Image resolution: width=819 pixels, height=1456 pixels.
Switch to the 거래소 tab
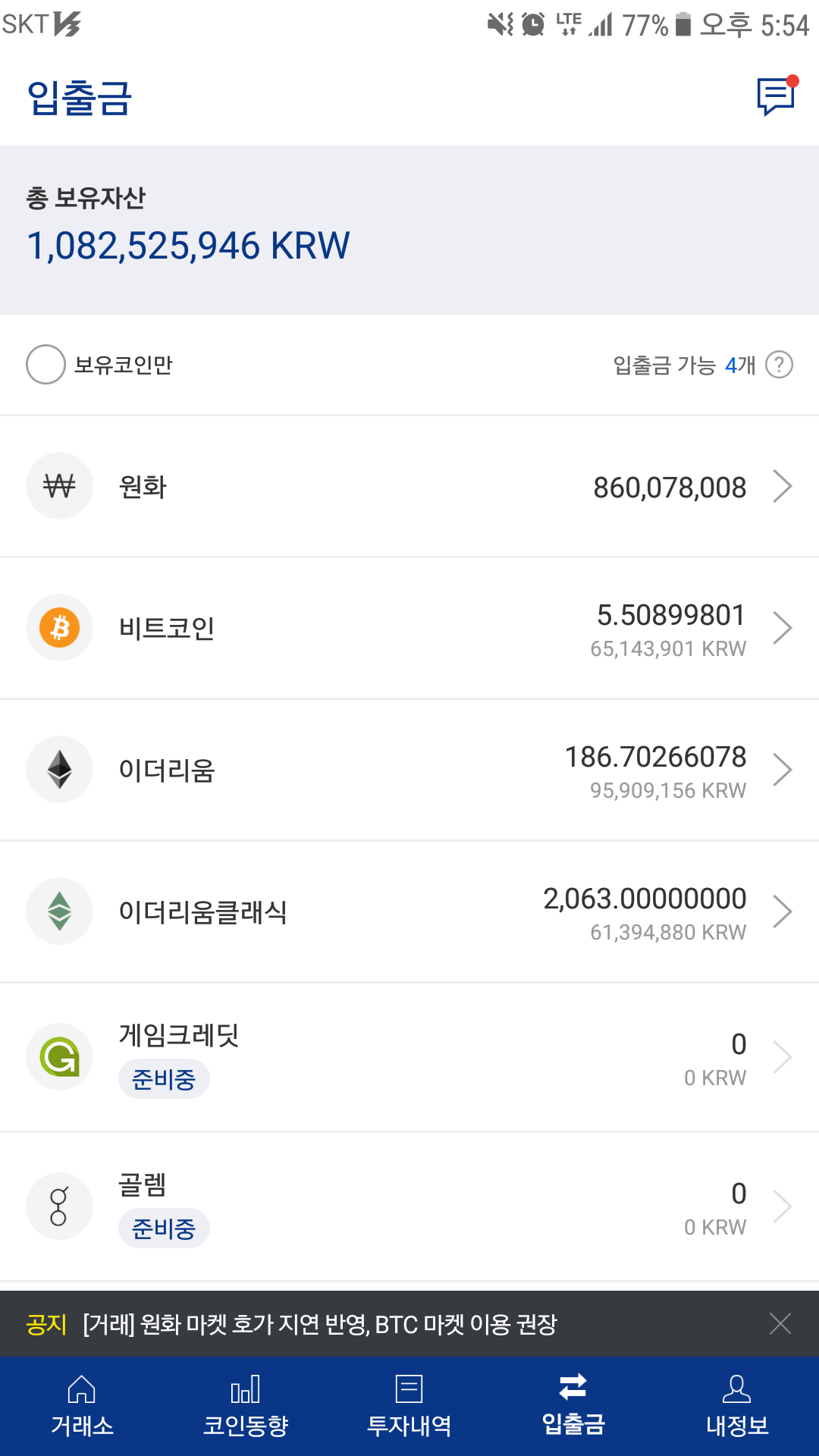pos(82,1406)
